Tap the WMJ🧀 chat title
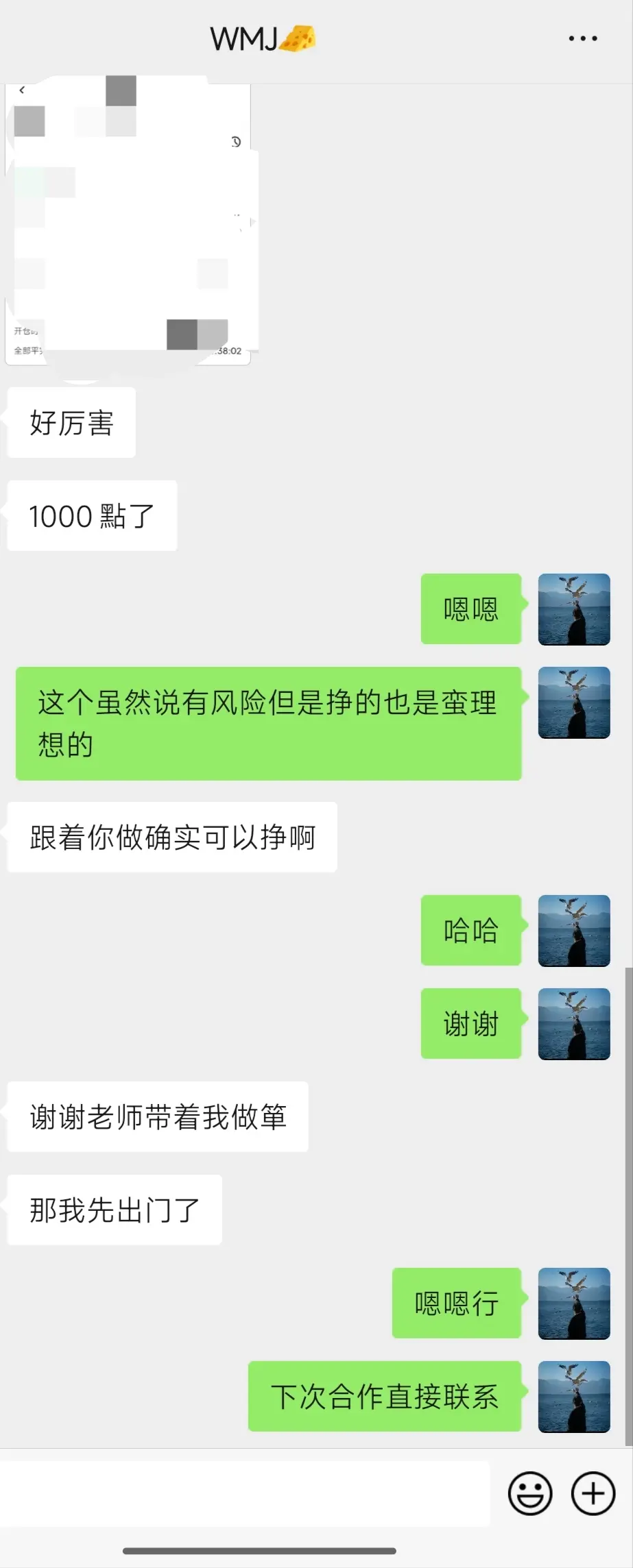The height and width of the screenshot is (1568, 633). pyautogui.click(x=263, y=38)
